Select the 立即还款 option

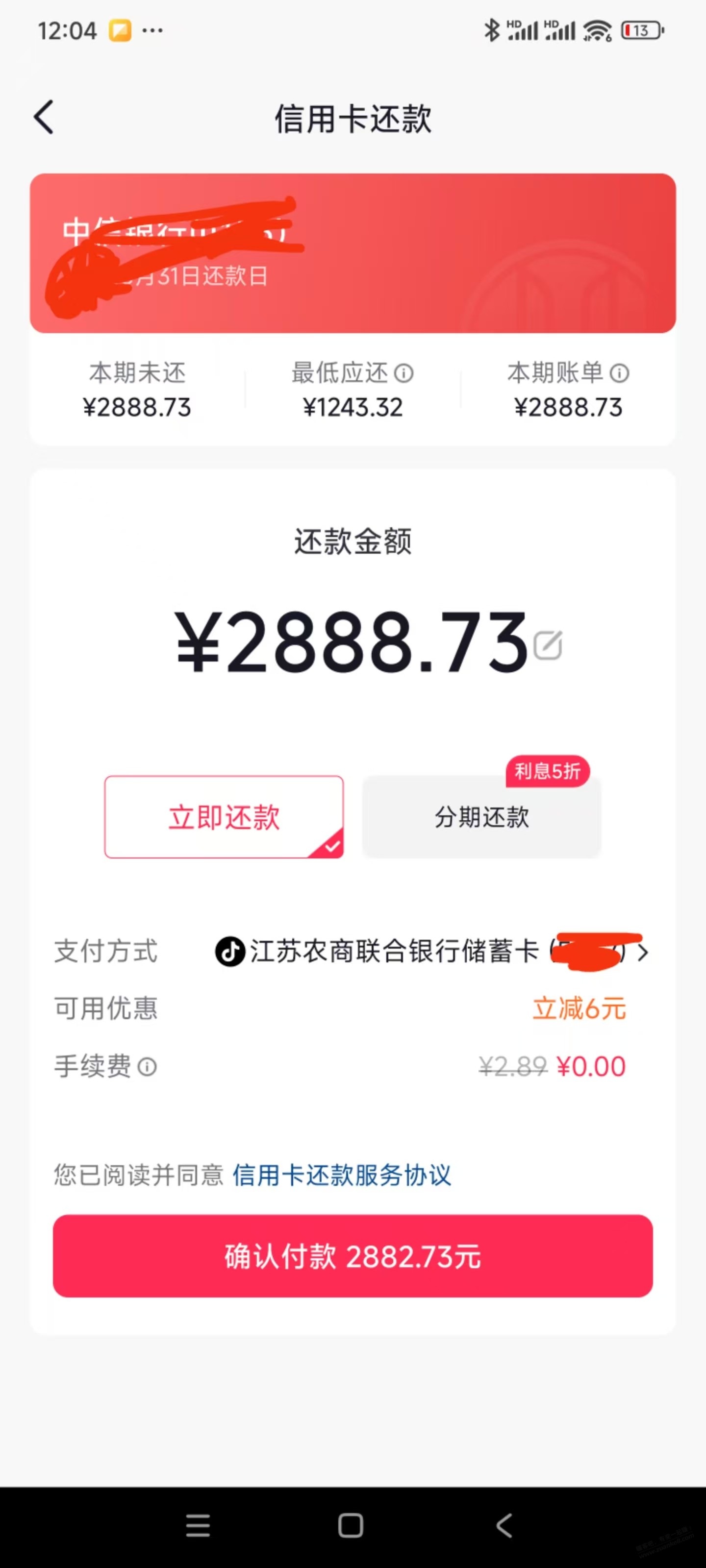[x=224, y=817]
